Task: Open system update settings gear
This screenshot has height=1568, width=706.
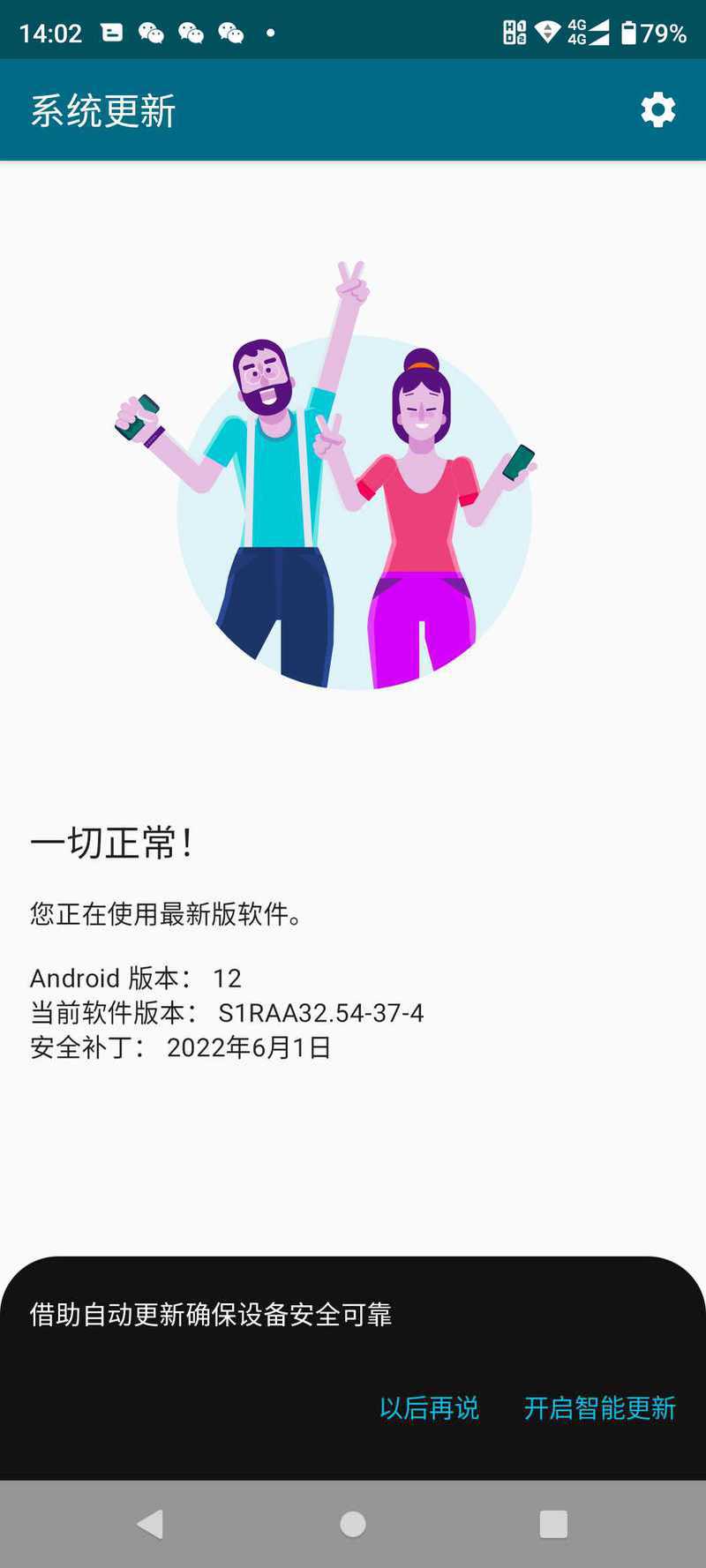Action: pyautogui.click(x=657, y=110)
